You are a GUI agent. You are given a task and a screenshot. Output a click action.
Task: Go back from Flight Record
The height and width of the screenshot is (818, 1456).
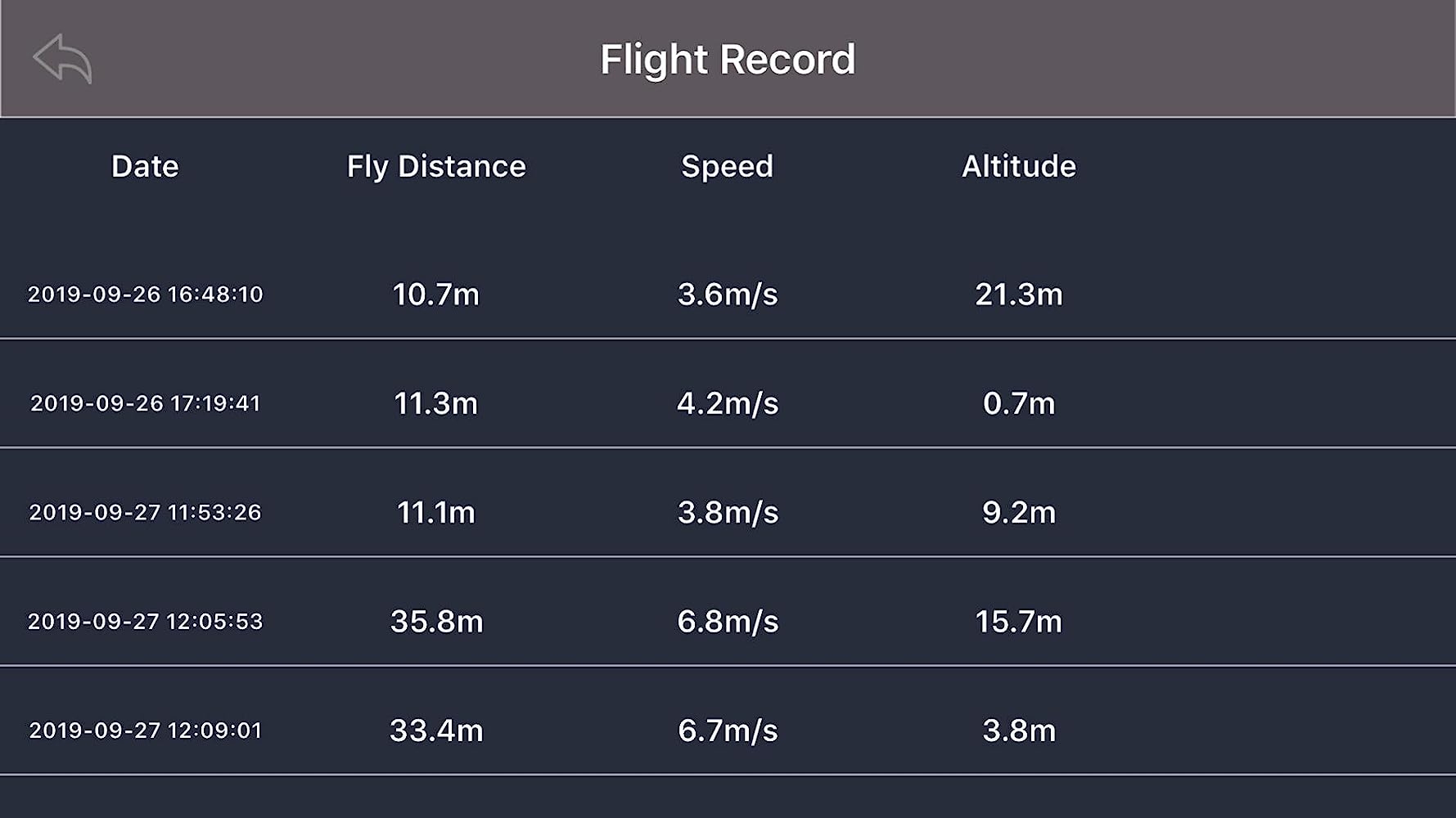62,58
